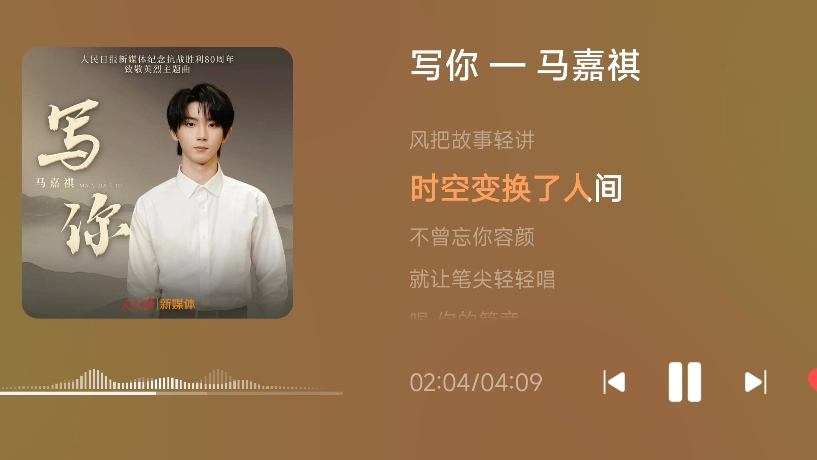Open the 写你 album cover
Viewport: 817px width, 460px height.
[157, 183]
